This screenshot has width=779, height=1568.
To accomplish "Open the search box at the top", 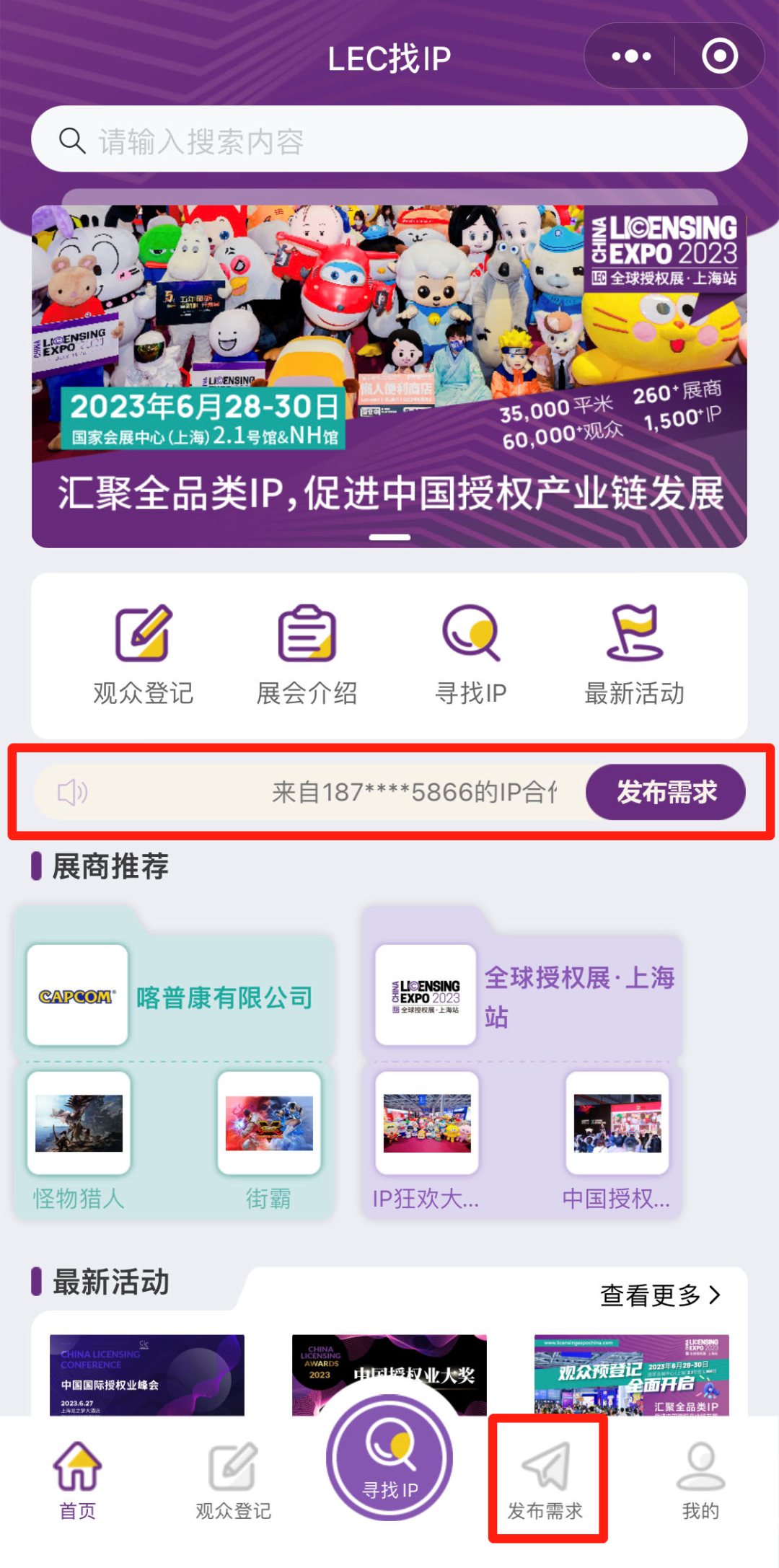I will pos(389,141).
